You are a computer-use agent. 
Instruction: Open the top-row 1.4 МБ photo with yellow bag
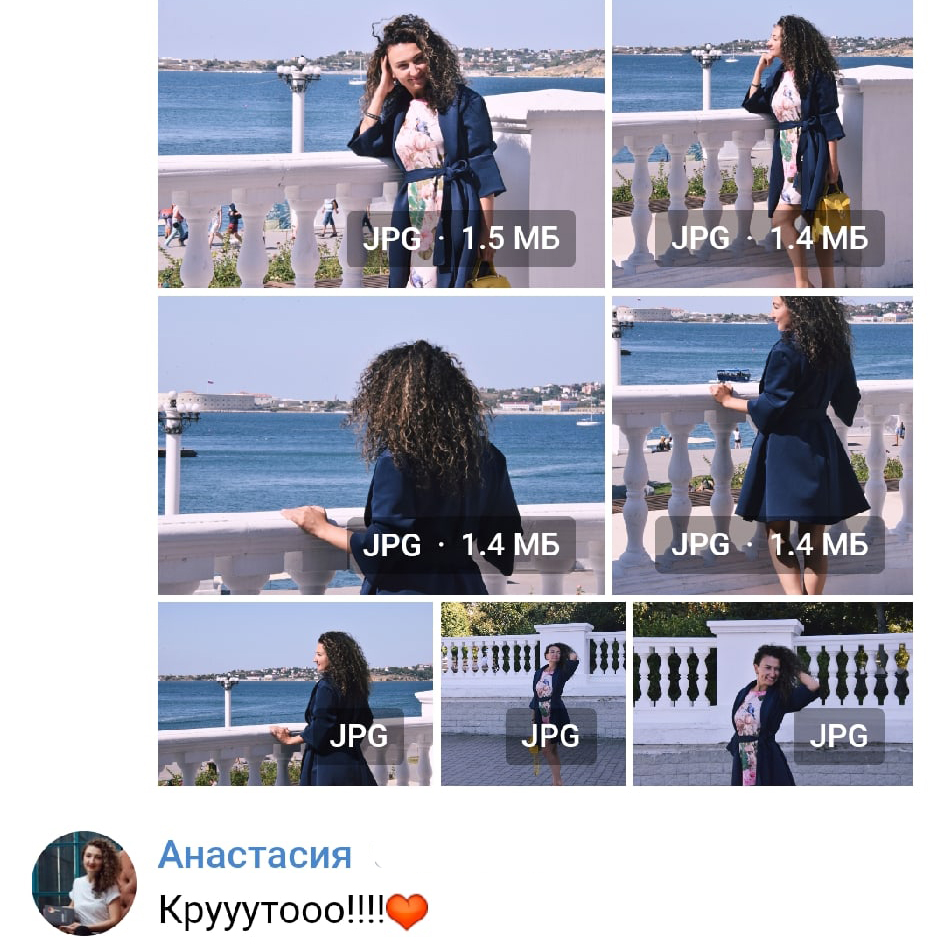(762, 144)
